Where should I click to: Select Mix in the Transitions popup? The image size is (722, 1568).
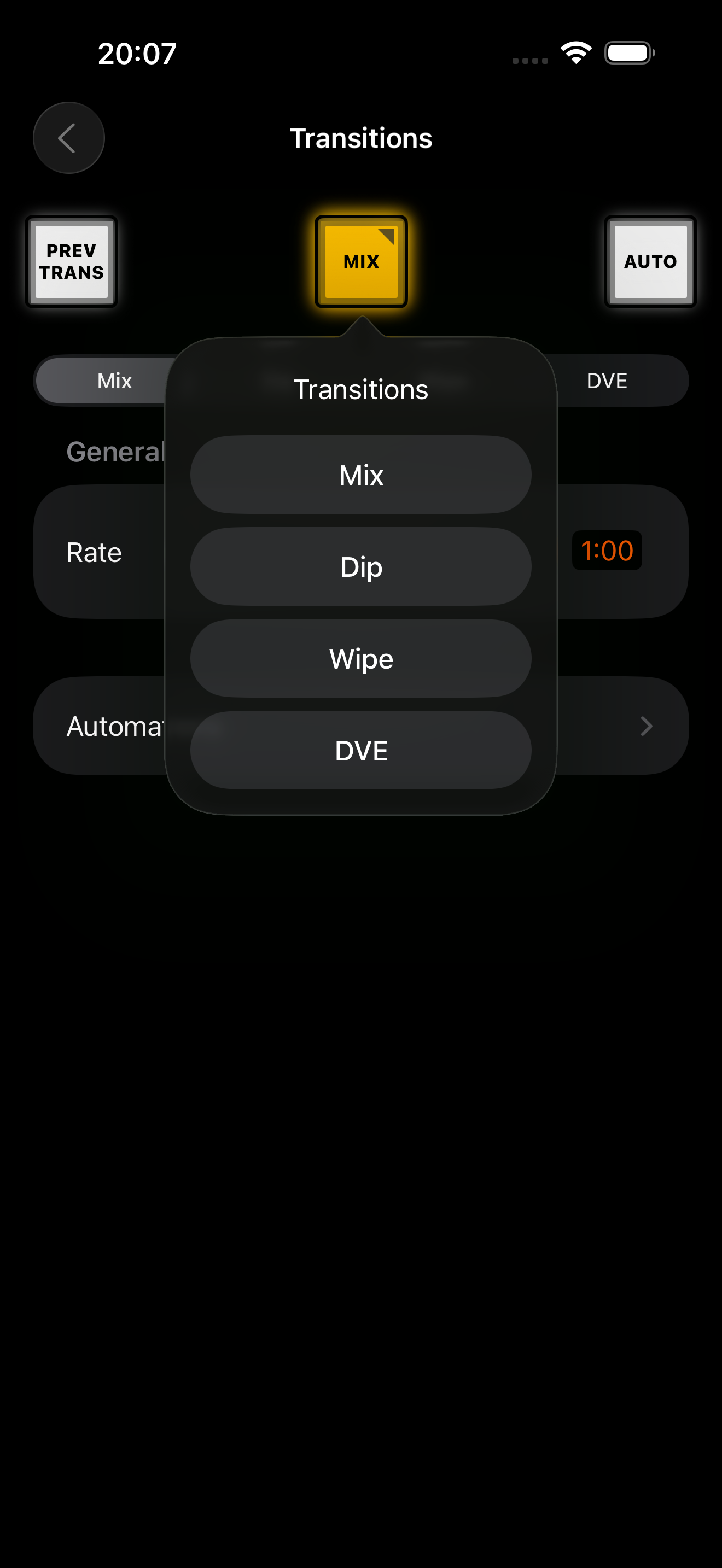click(361, 475)
